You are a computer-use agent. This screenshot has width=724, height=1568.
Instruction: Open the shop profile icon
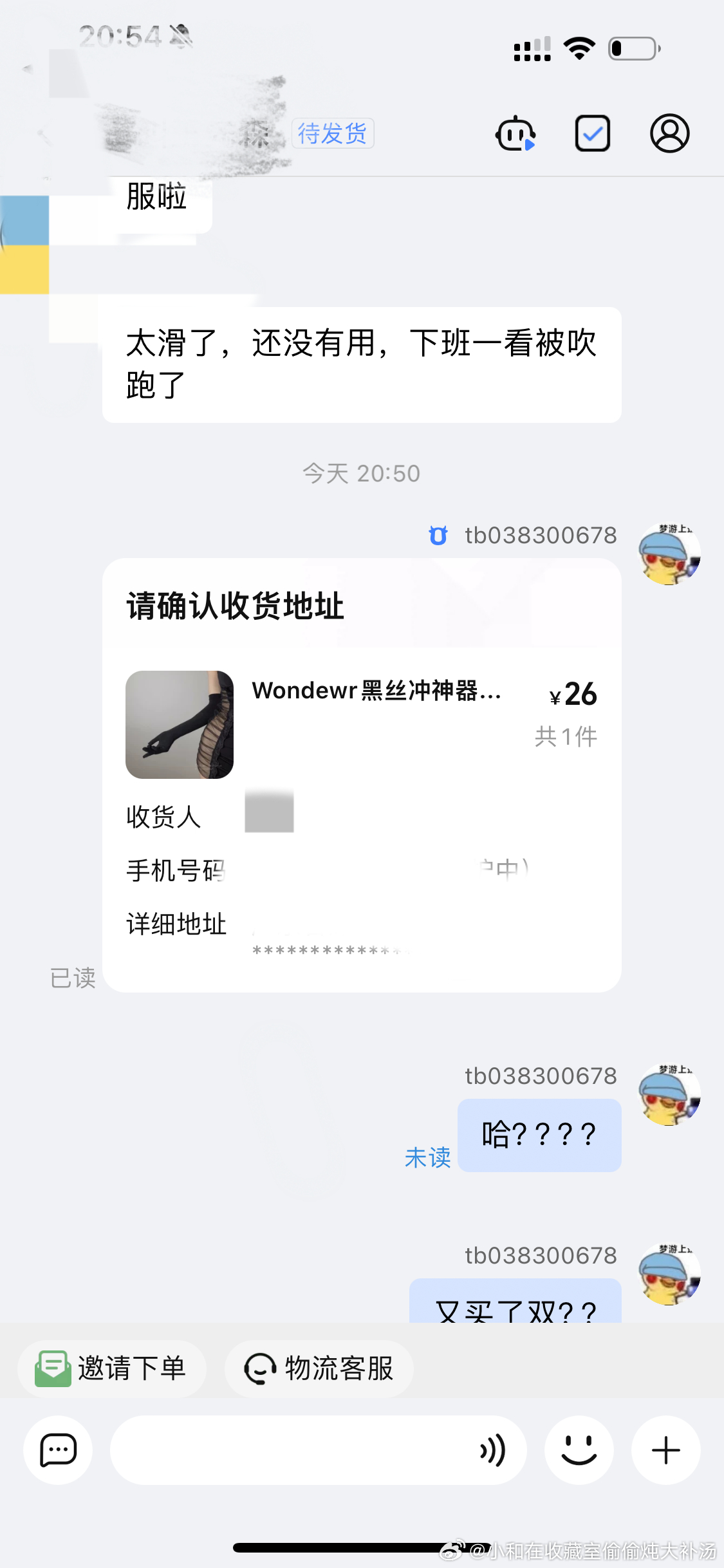click(669, 134)
